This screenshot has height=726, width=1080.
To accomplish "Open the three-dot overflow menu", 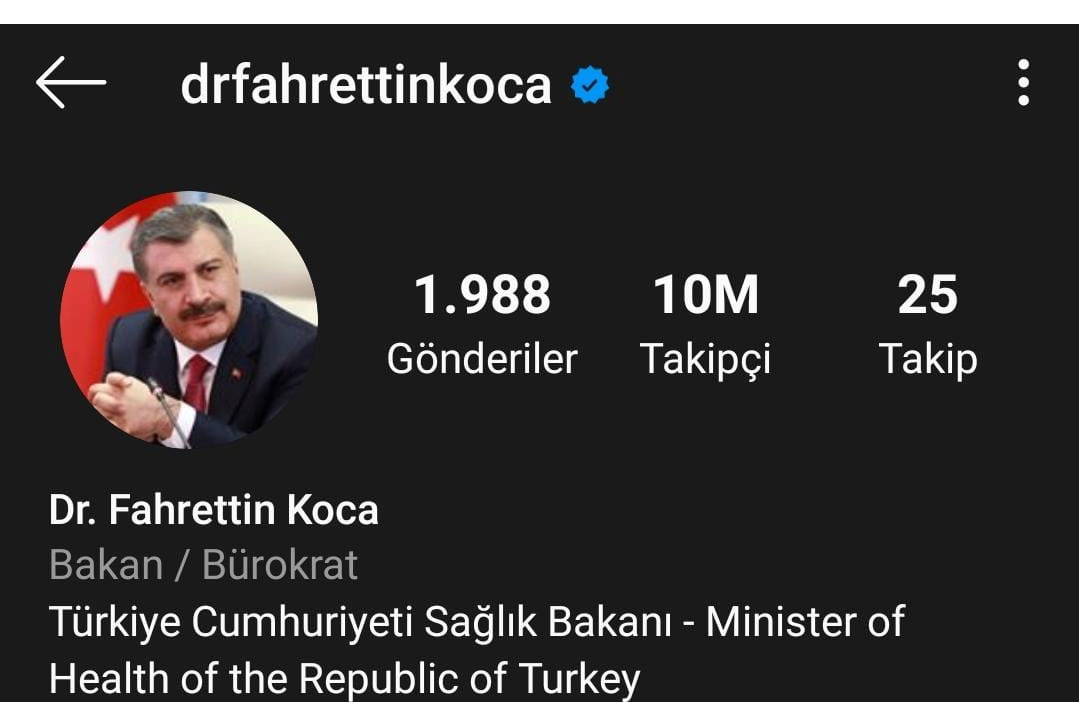I will (x=1022, y=83).
